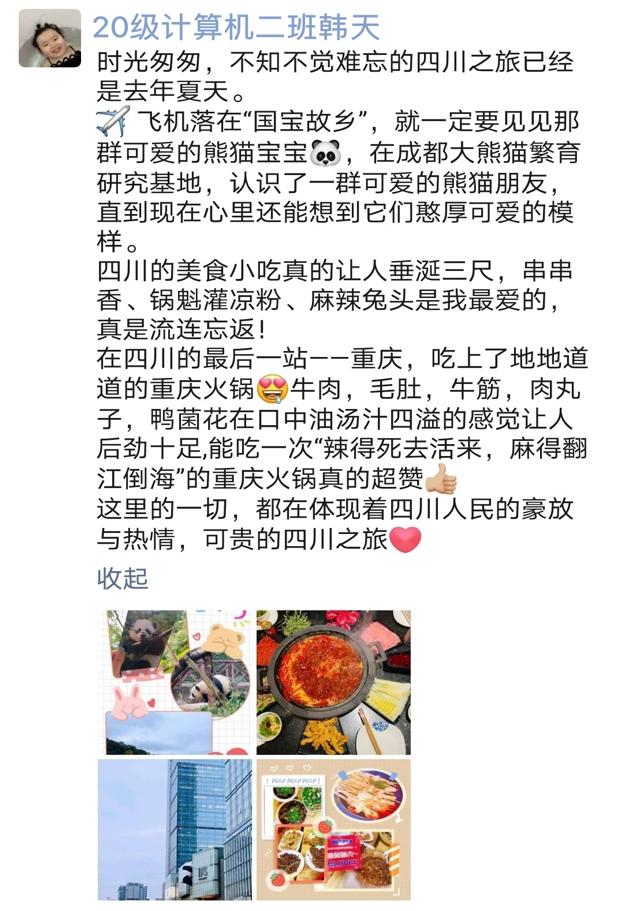Image resolution: width=624 pixels, height=911 pixels.
Task: Collapse the post with 收起
Action: [x=122, y=578]
